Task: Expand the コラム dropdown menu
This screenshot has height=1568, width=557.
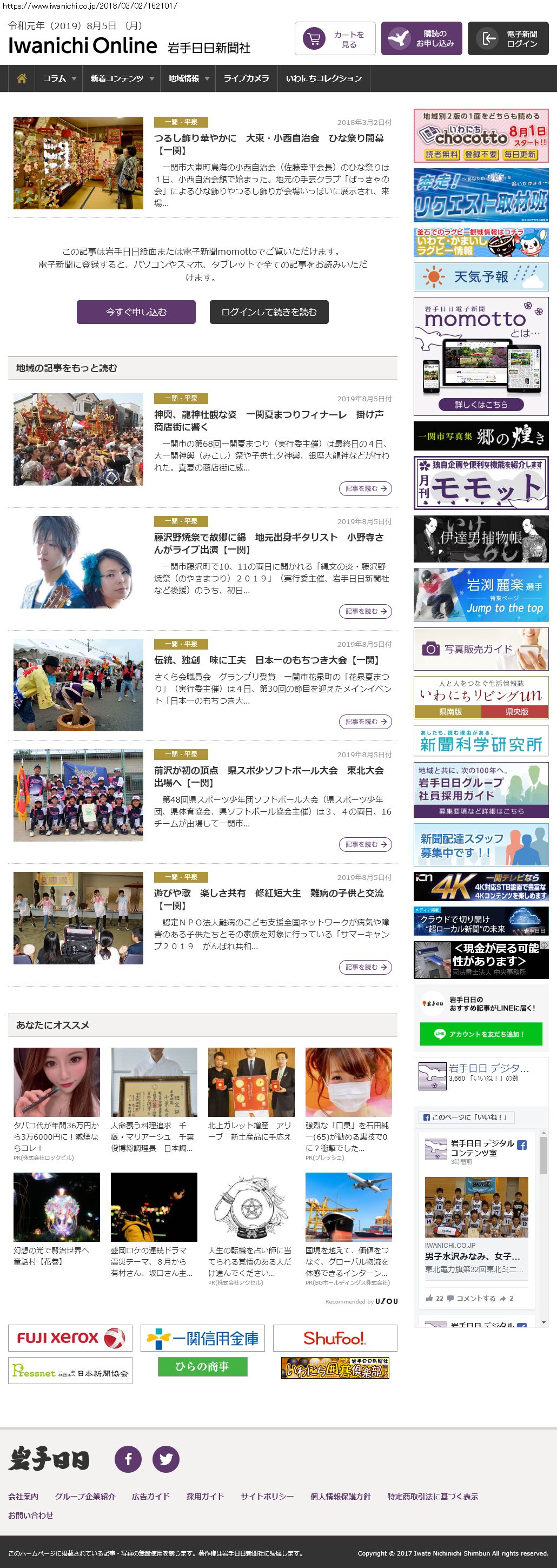Action: (x=59, y=78)
